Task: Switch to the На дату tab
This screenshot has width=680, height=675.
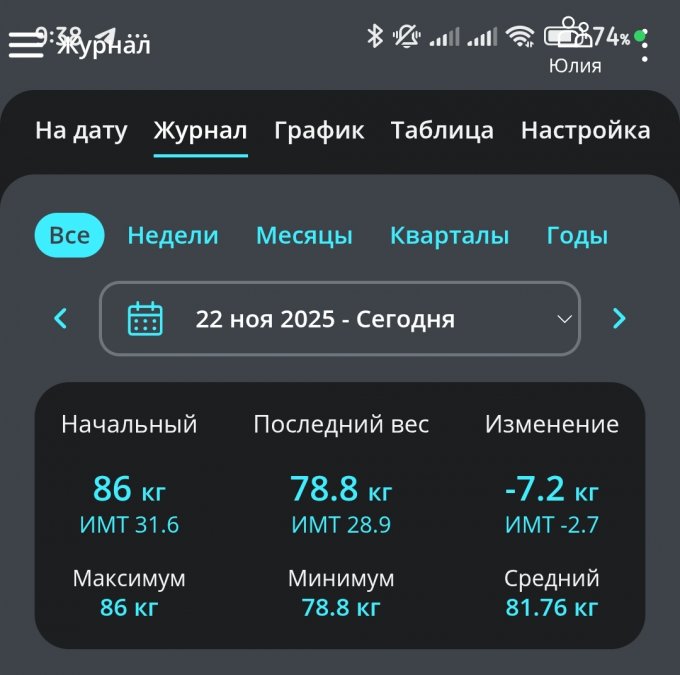Action: coord(81,130)
